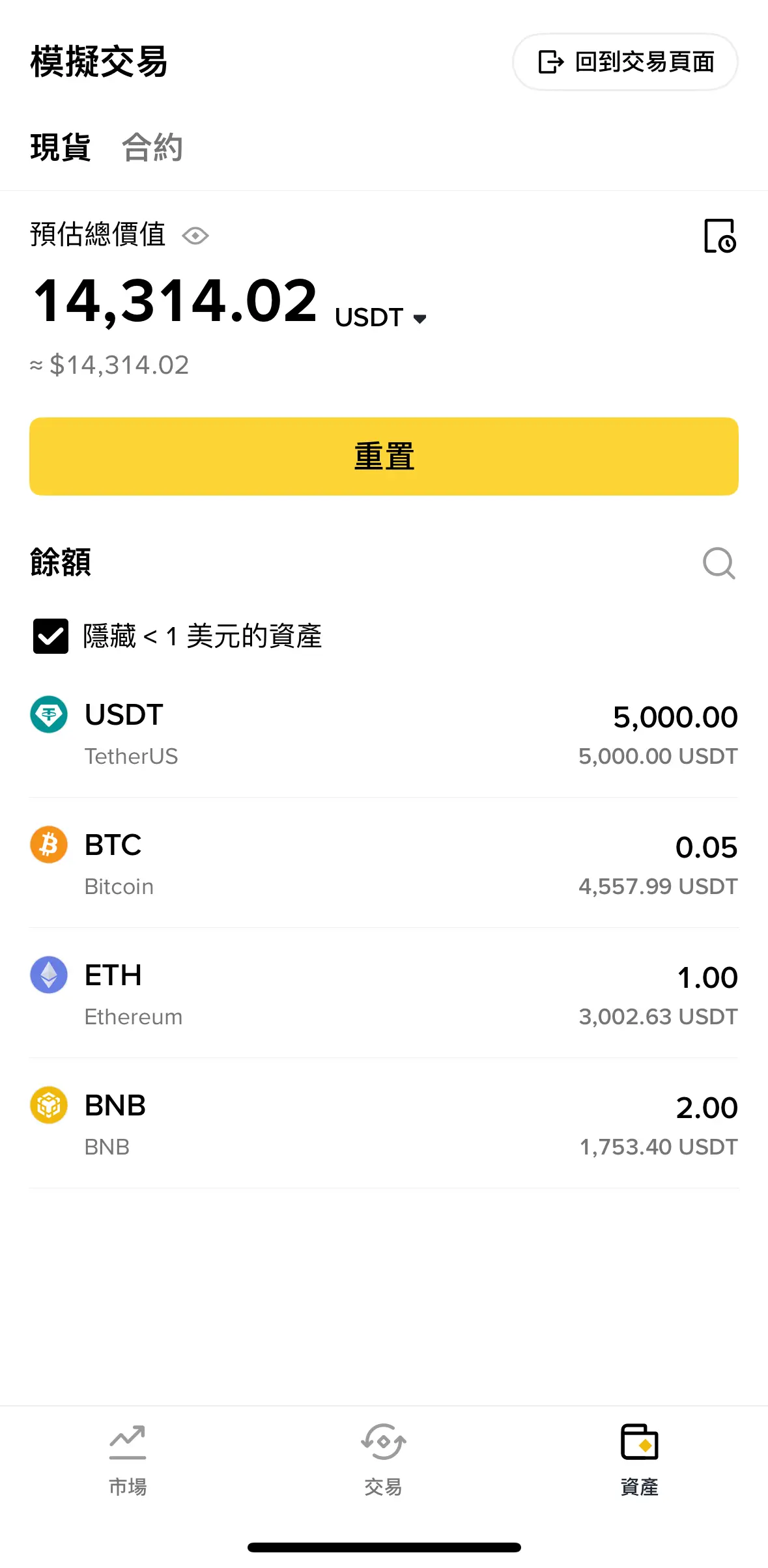
Task: Tap 回到交易頁面 button
Action: click(x=625, y=62)
